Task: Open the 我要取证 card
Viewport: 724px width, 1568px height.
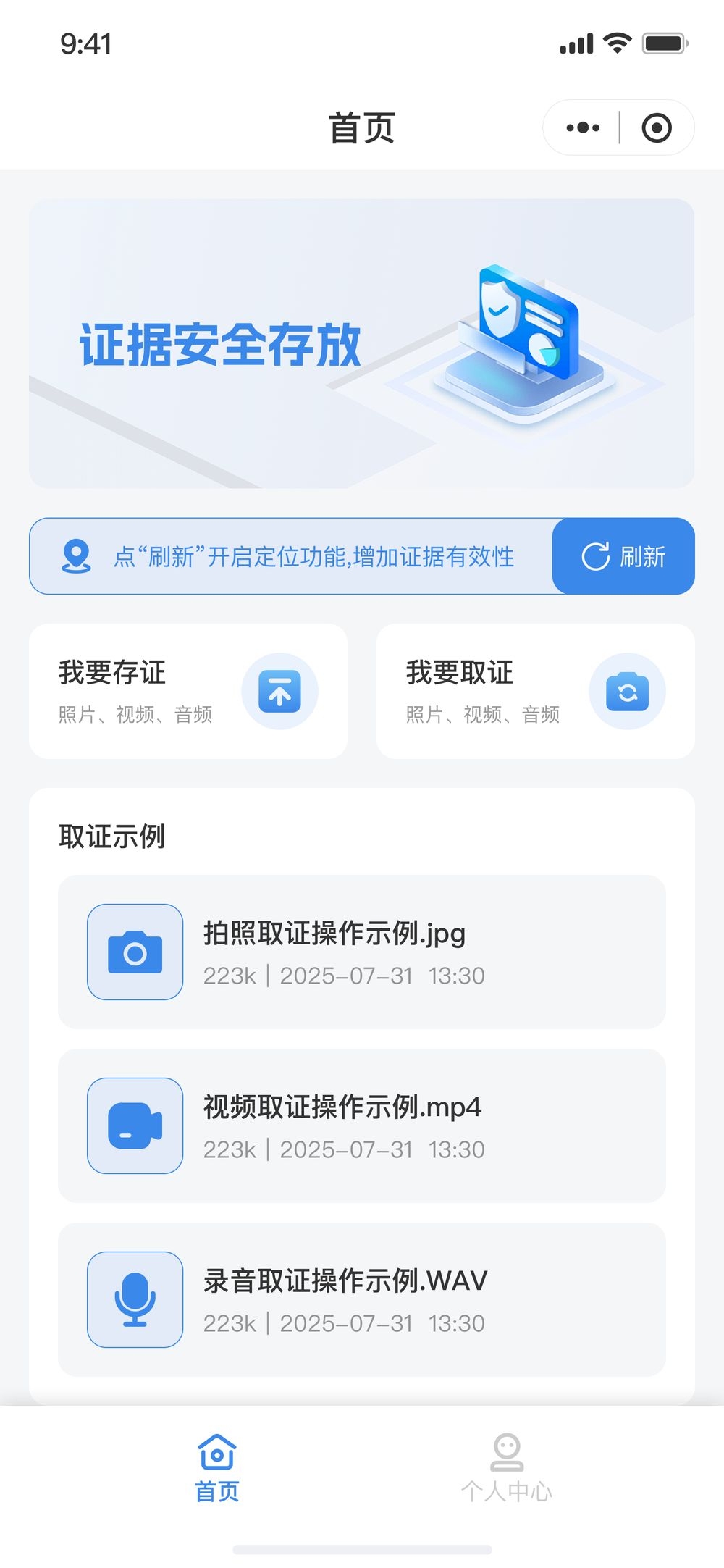Action: tap(536, 691)
